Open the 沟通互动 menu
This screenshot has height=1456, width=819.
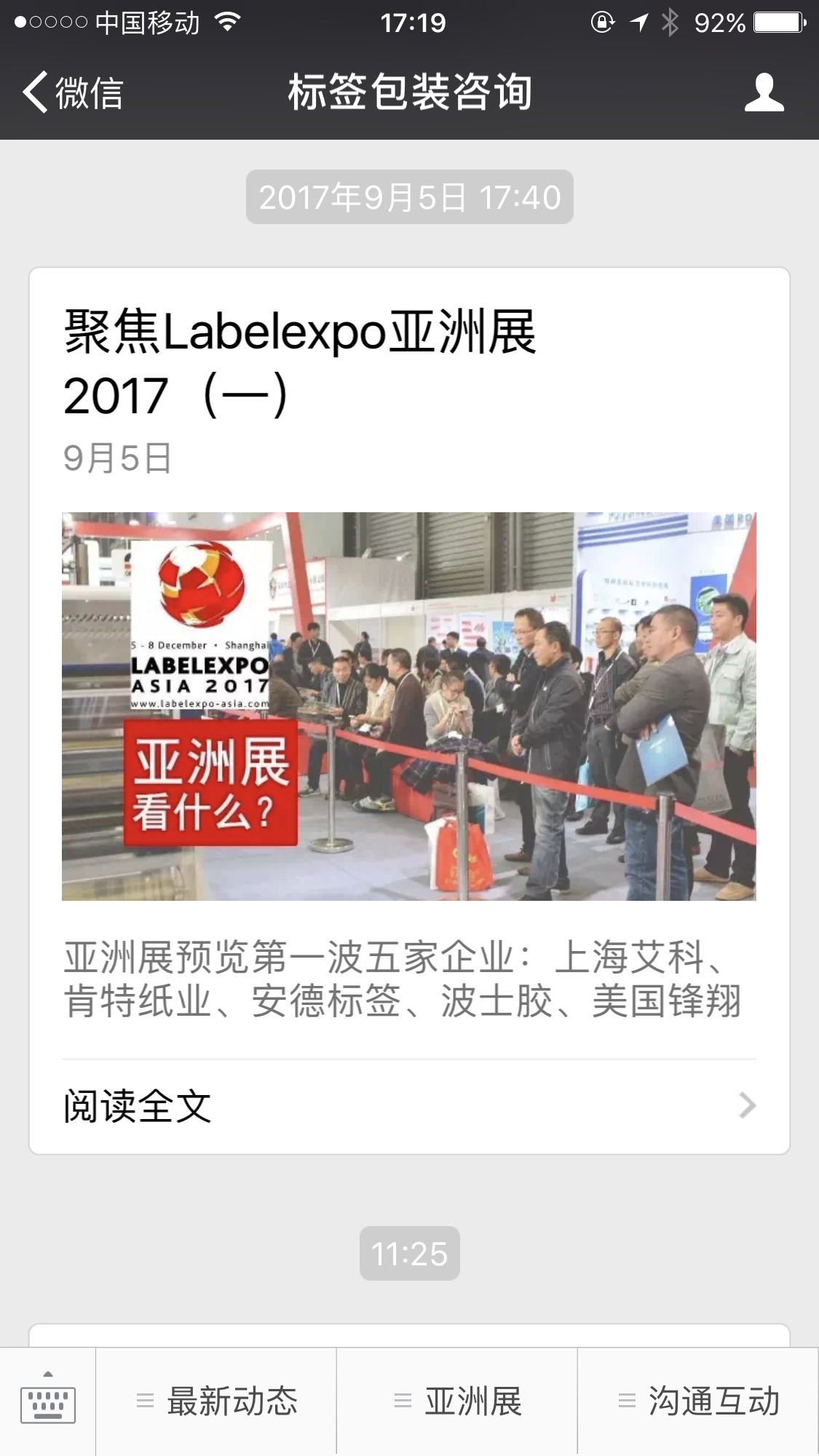point(698,1401)
